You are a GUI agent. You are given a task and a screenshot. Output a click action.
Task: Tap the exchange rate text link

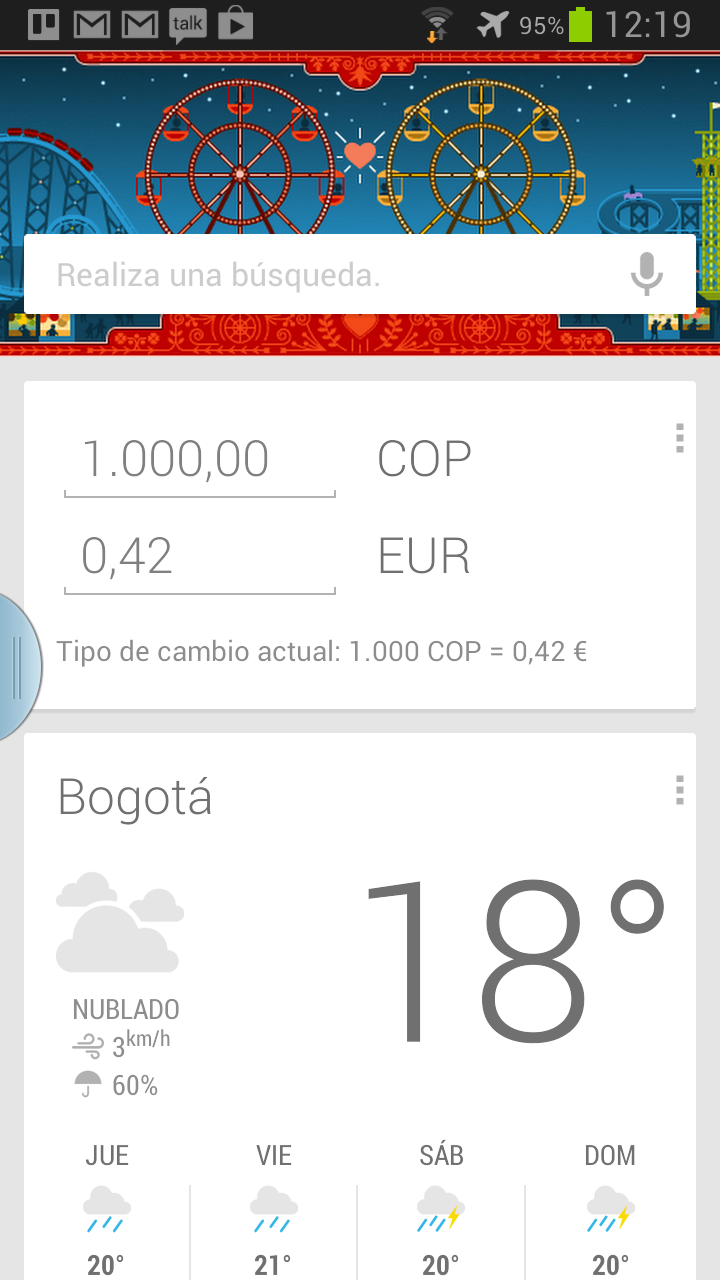tap(322, 651)
